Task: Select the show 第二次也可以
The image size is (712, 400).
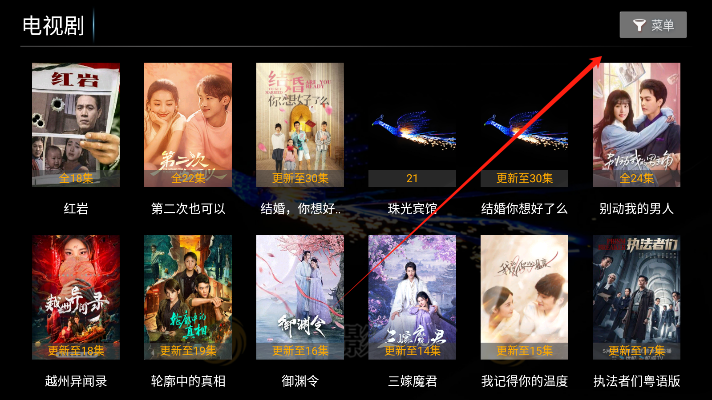Action: pyautogui.click(x=188, y=126)
